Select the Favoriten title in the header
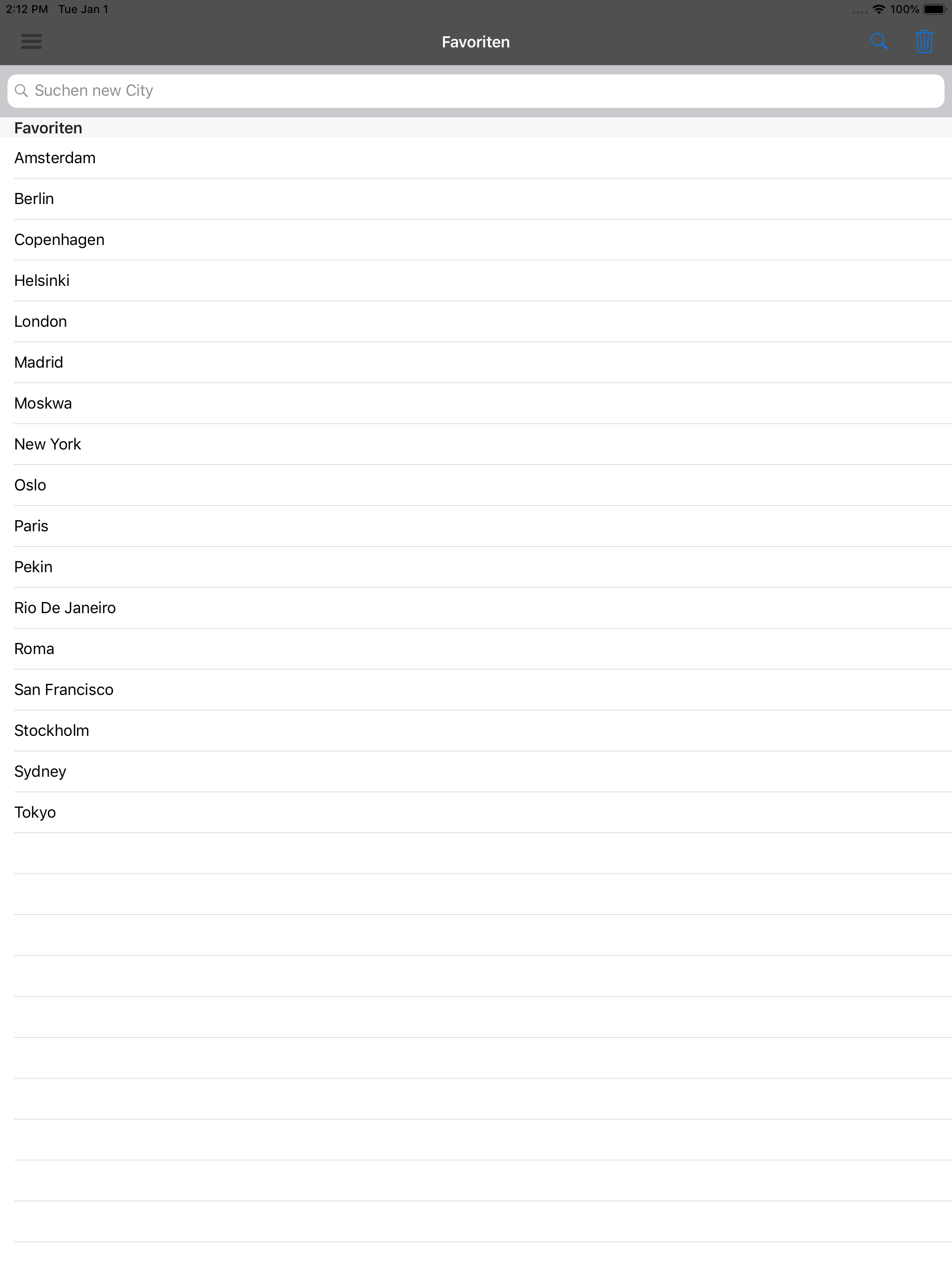The height and width of the screenshot is (1270, 952). point(476,41)
